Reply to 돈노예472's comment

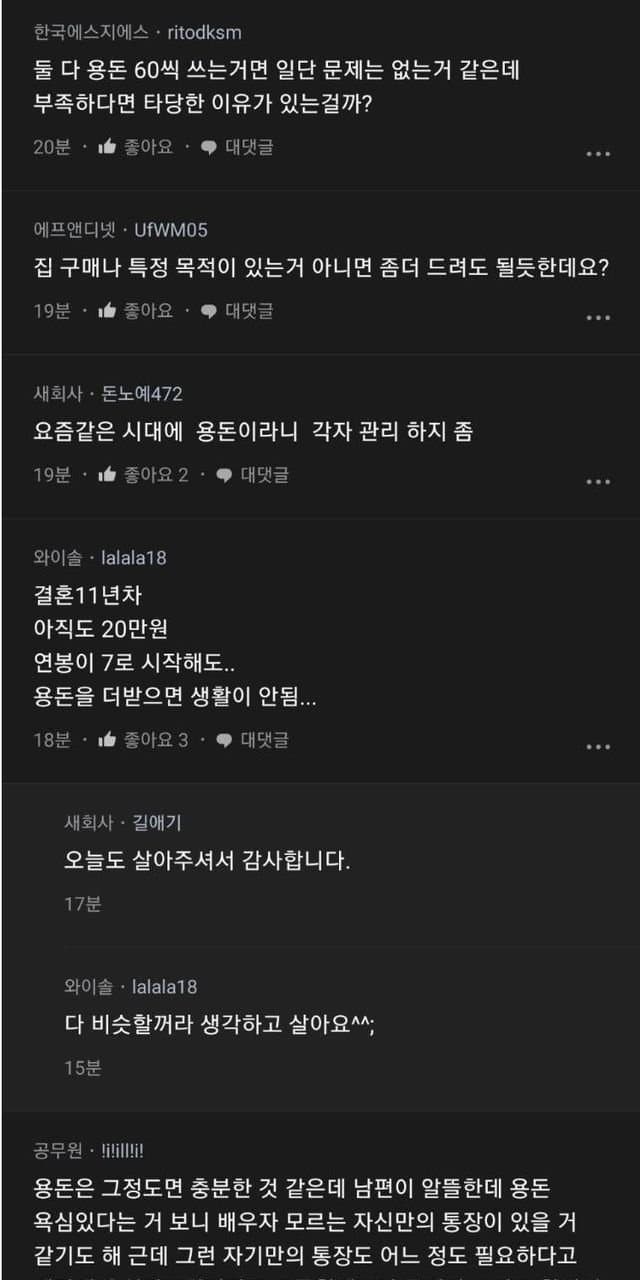(253, 475)
